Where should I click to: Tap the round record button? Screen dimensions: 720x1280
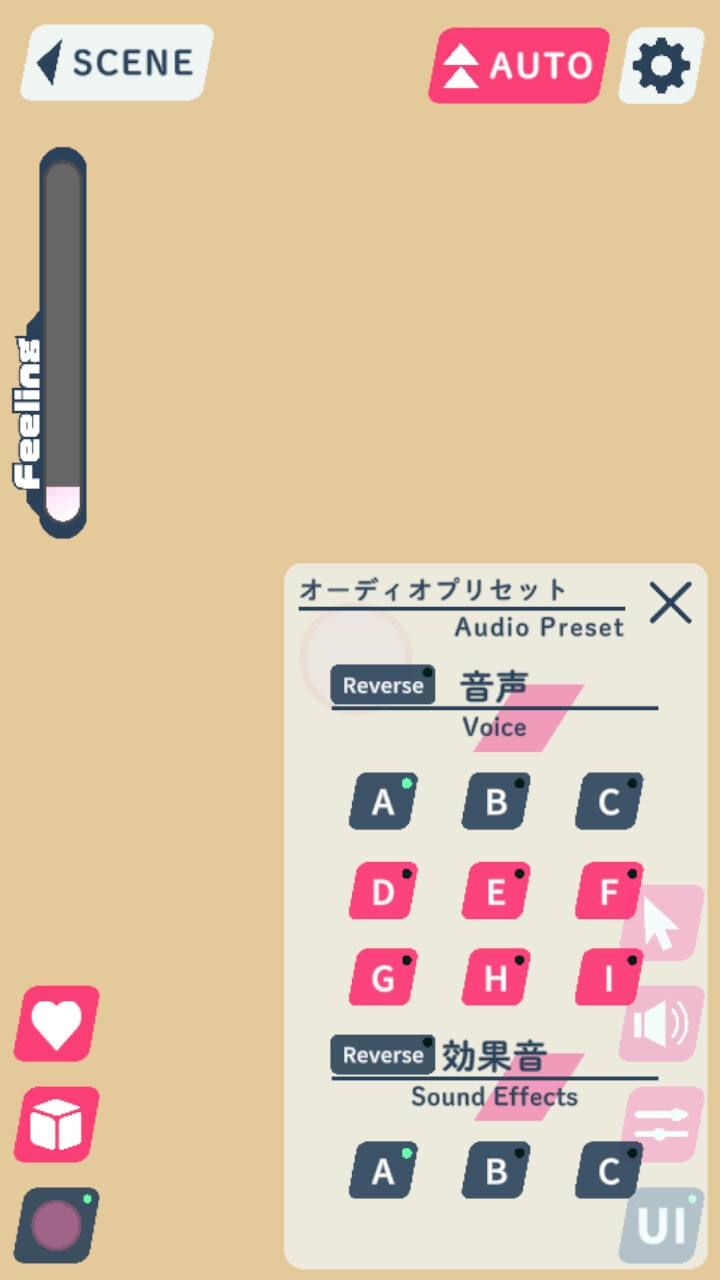[57, 1225]
